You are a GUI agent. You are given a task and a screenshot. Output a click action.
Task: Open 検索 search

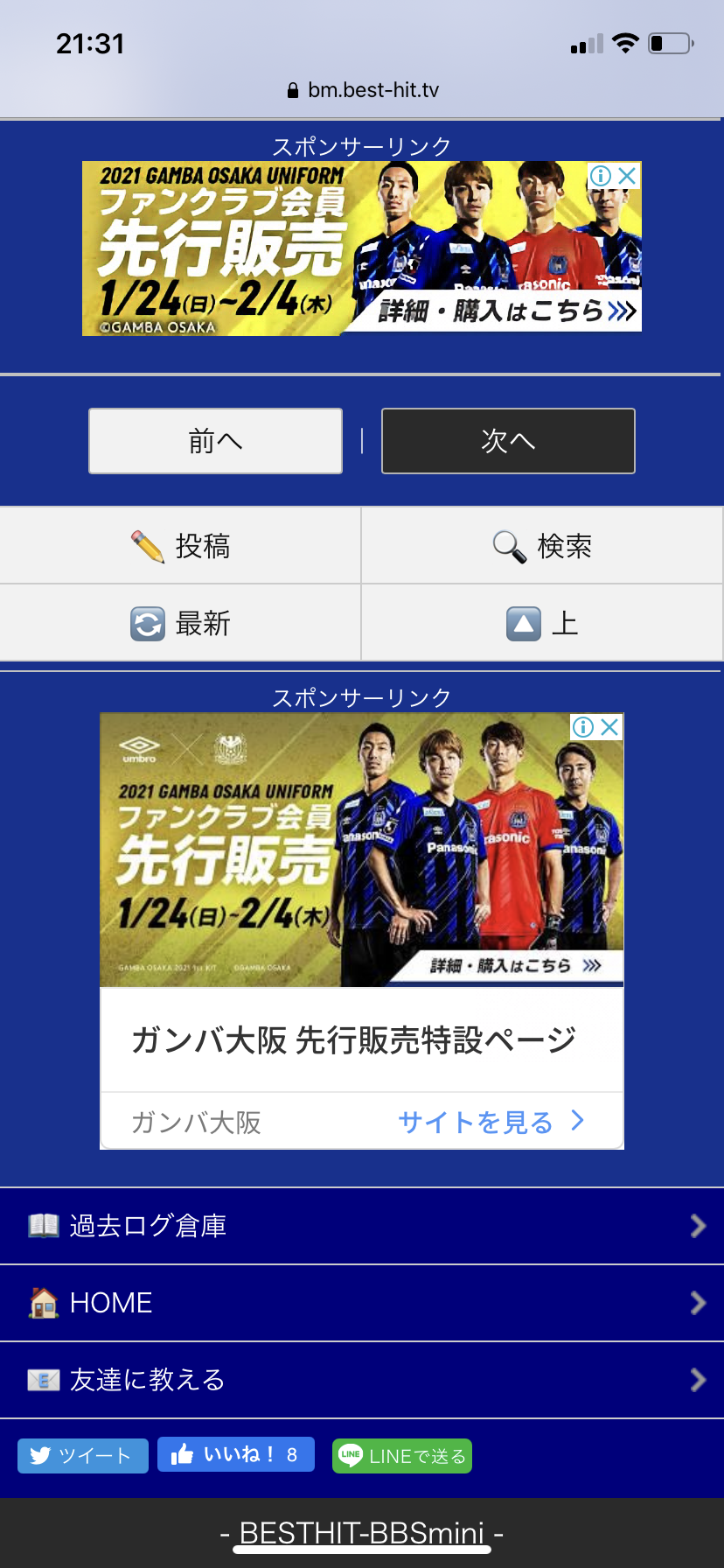542,546
